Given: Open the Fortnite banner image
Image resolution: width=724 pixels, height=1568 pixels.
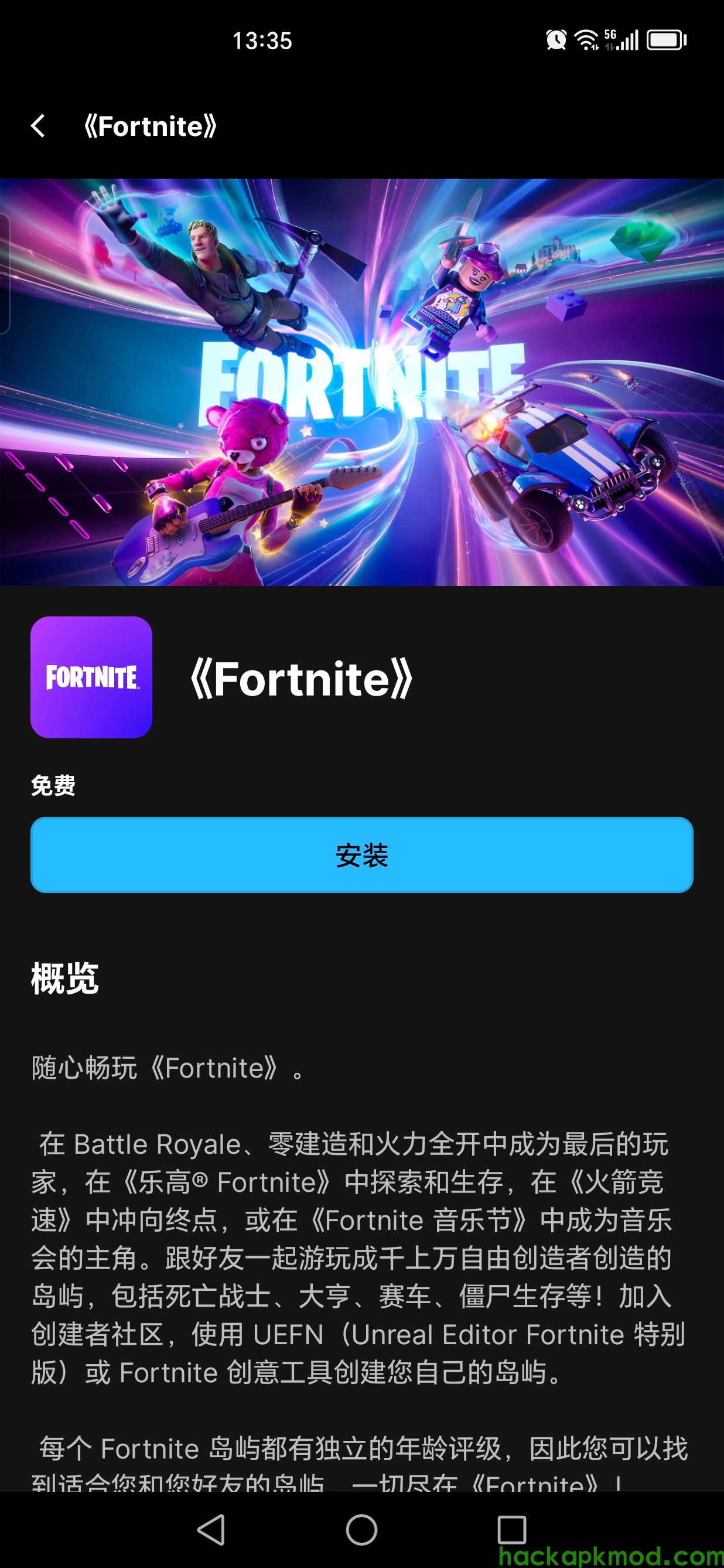Looking at the screenshot, I should [x=362, y=381].
